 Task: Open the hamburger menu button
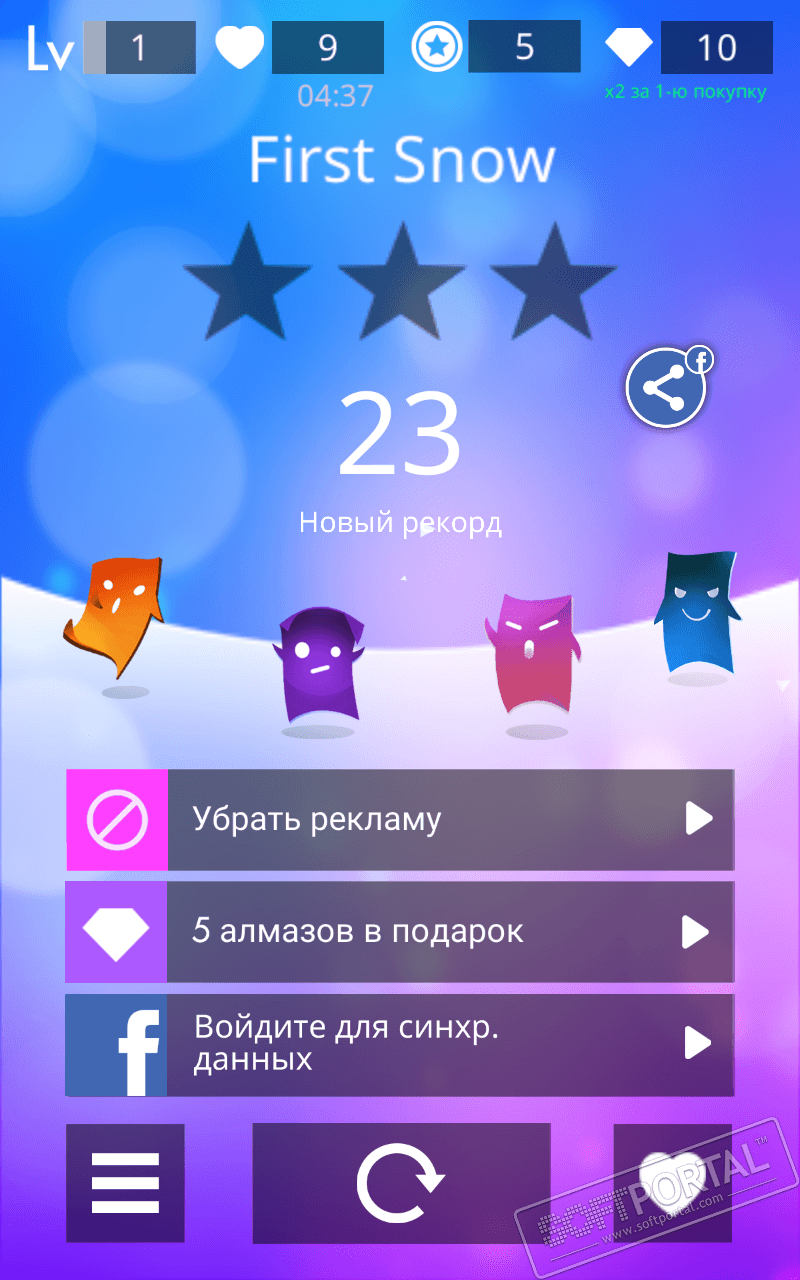[125, 1183]
